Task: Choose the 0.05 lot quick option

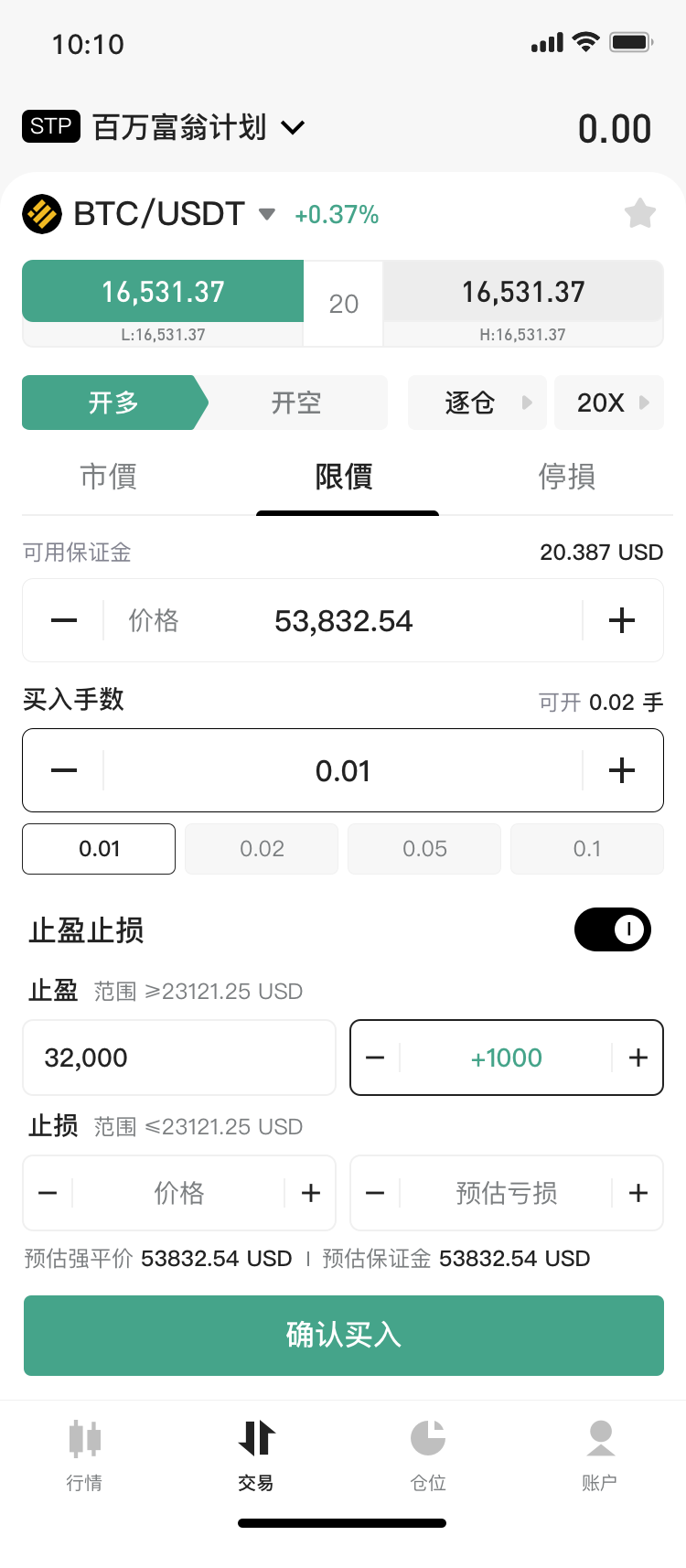Action: (x=424, y=849)
